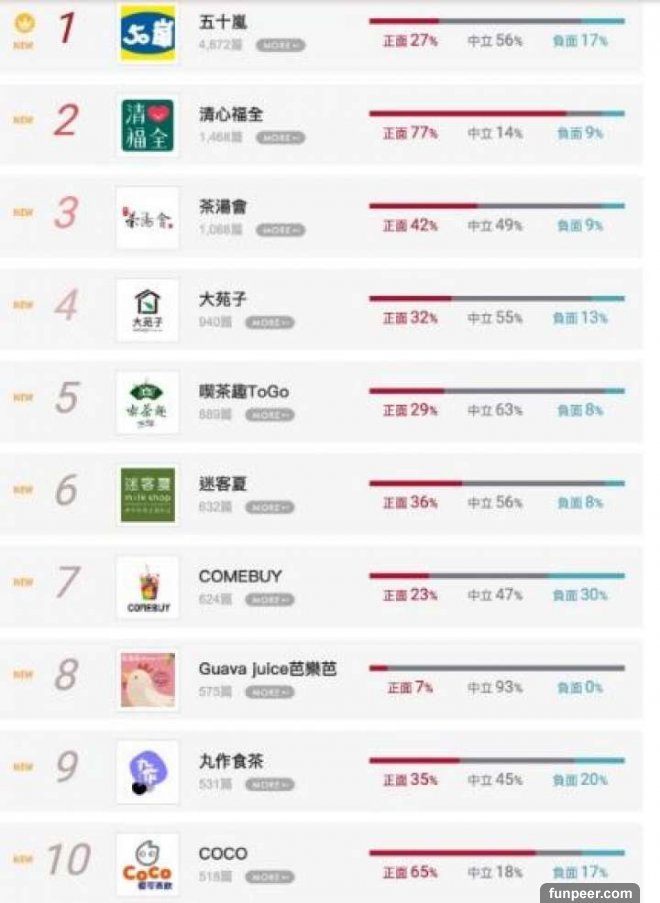Open MORE info for 茶湯會
This screenshot has width=660, height=903.
pyautogui.click(x=280, y=230)
